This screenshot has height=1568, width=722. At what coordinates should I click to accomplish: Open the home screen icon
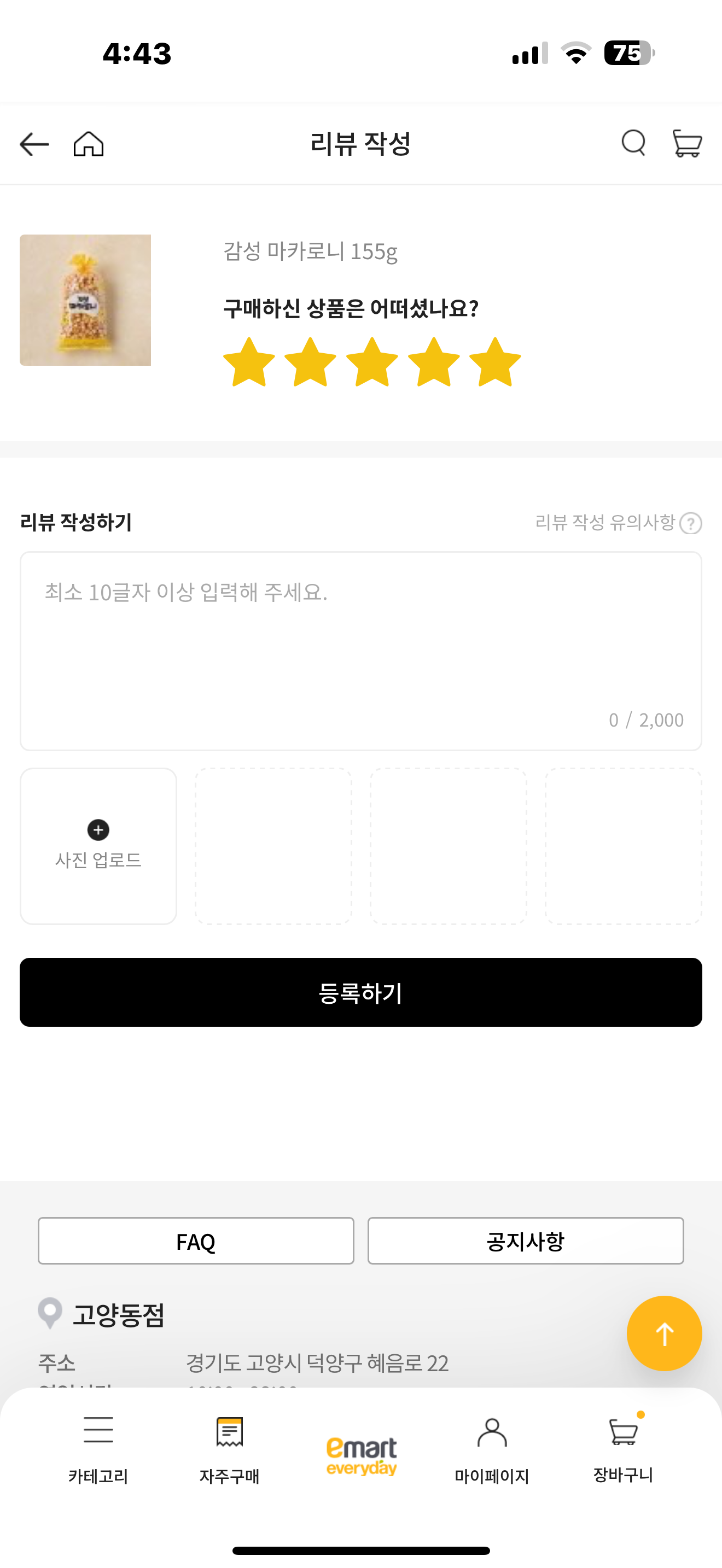tap(89, 144)
